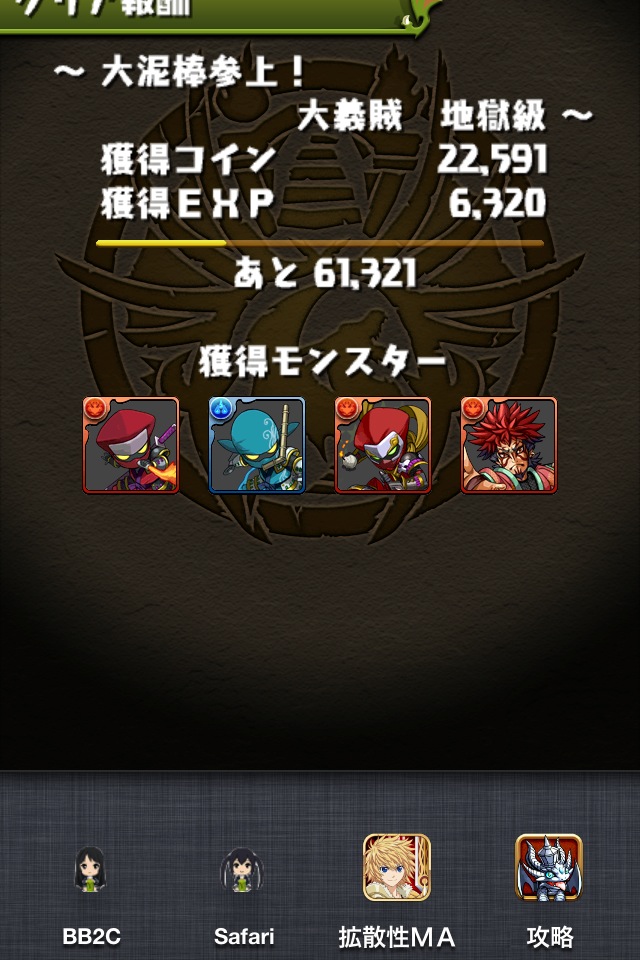View the red-hatted jester monster
The height and width of the screenshot is (960, 640).
click(x=383, y=445)
